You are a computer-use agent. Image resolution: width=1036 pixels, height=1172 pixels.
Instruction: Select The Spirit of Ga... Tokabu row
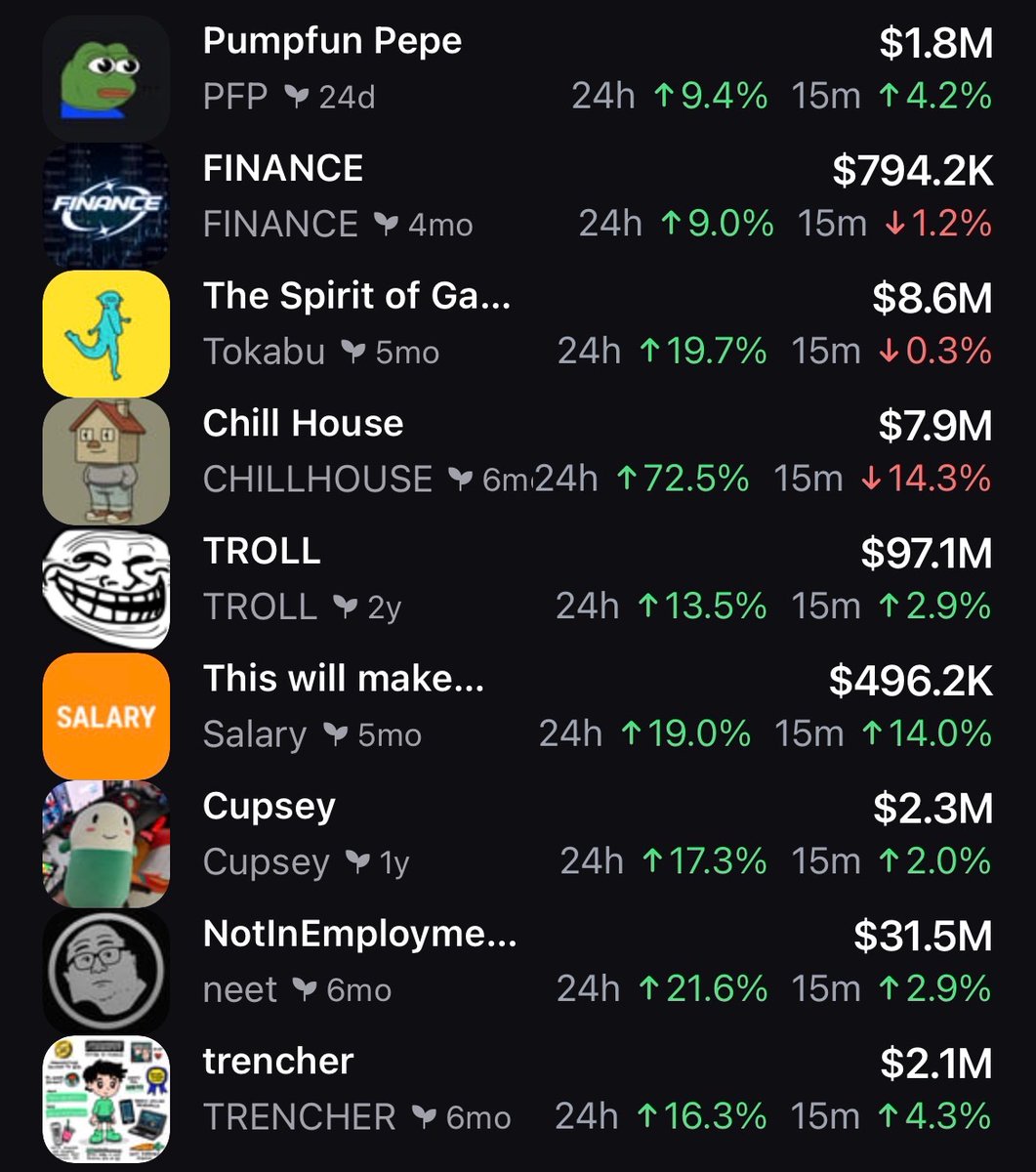(518, 324)
